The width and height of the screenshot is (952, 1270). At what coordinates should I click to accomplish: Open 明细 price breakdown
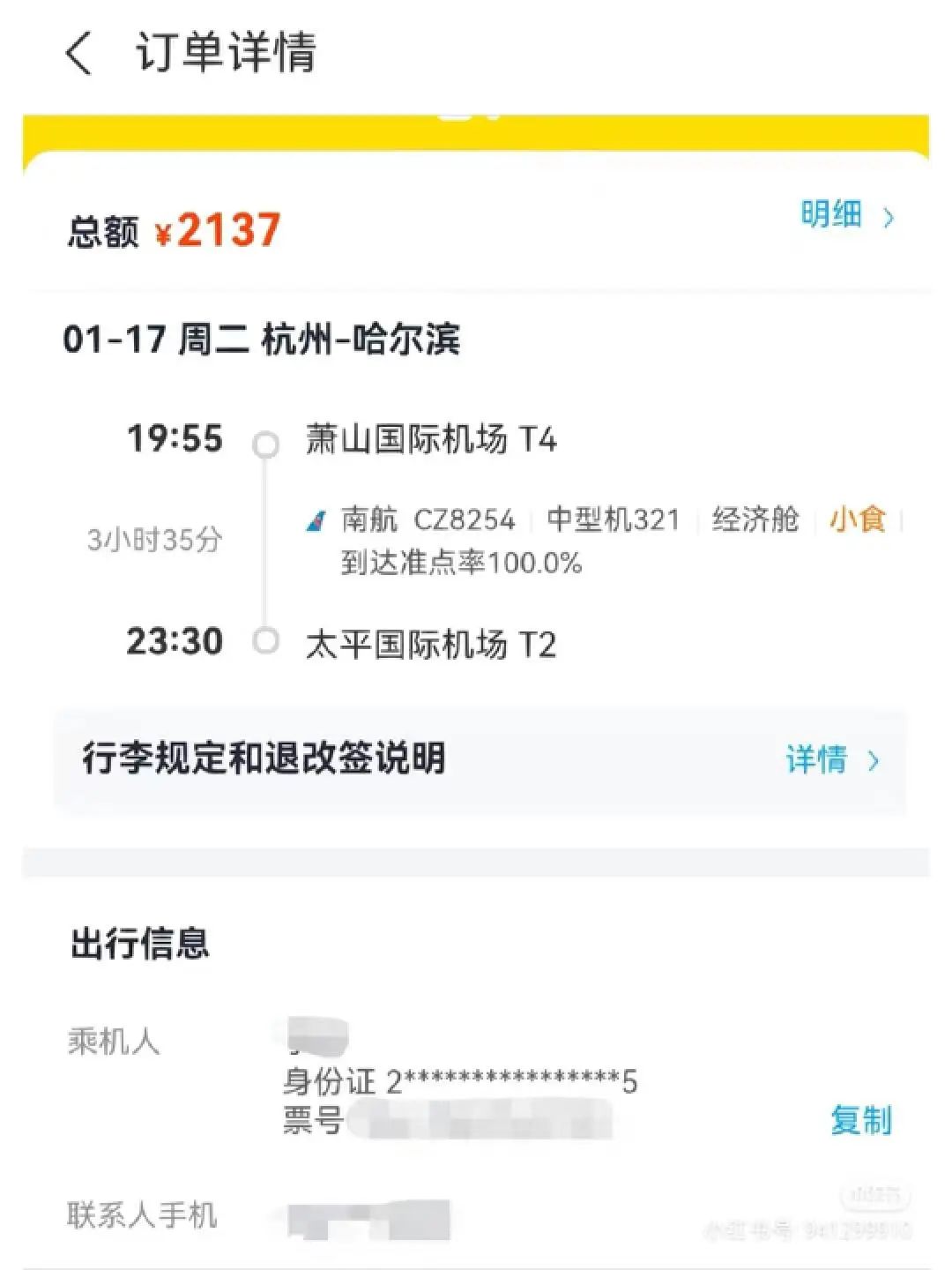(x=845, y=215)
